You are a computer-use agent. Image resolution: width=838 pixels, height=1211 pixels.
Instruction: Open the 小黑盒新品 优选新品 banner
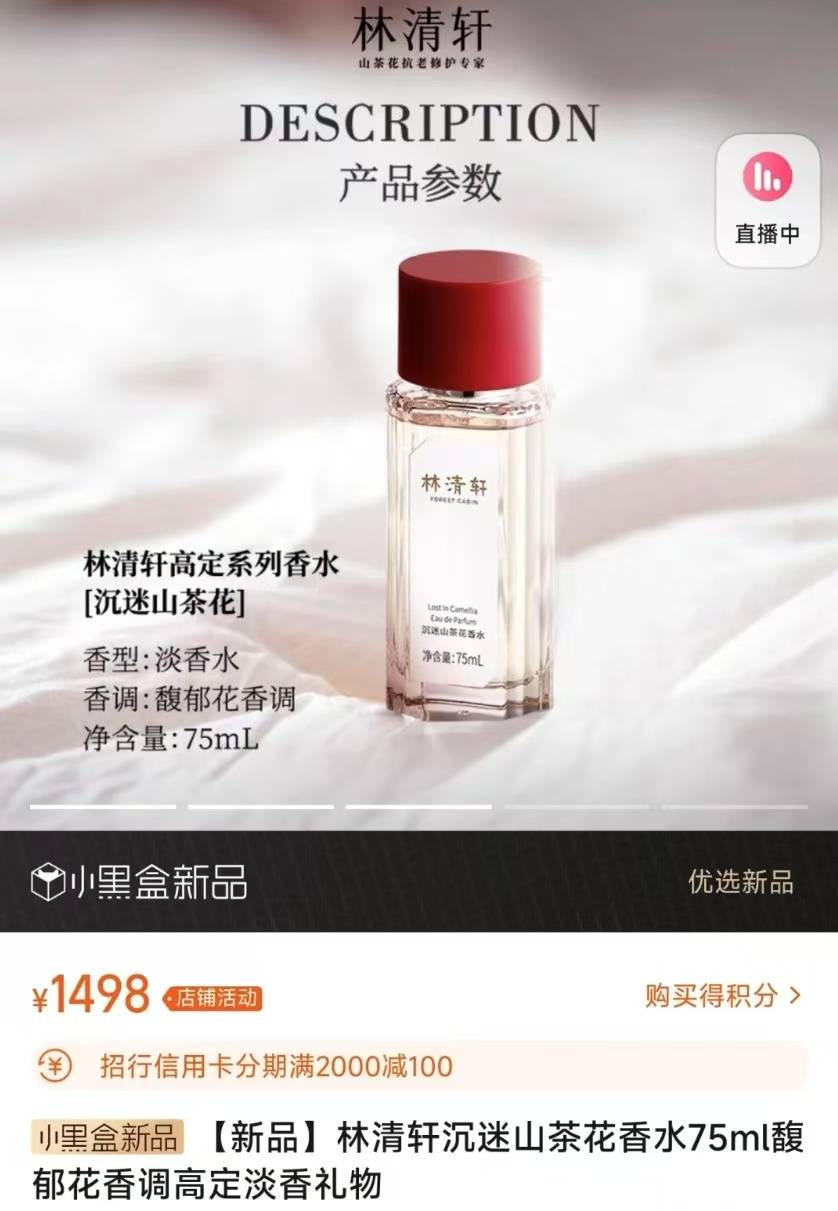[x=419, y=881]
